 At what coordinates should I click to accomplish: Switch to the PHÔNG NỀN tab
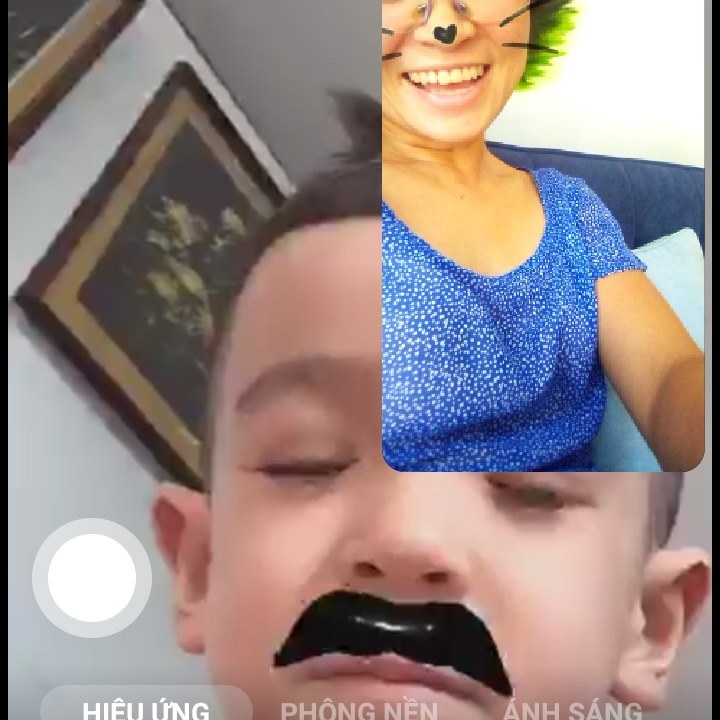[359, 709]
